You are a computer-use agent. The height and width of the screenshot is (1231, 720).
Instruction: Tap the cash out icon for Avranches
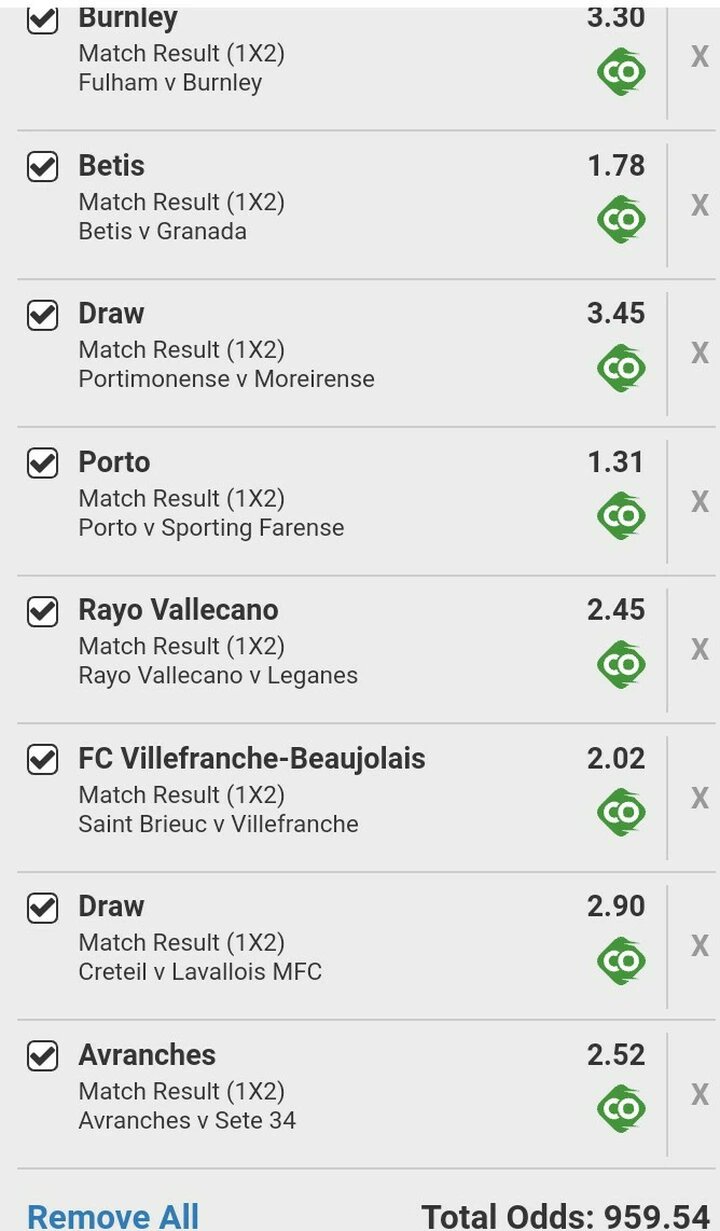[x=621, y=1108]
